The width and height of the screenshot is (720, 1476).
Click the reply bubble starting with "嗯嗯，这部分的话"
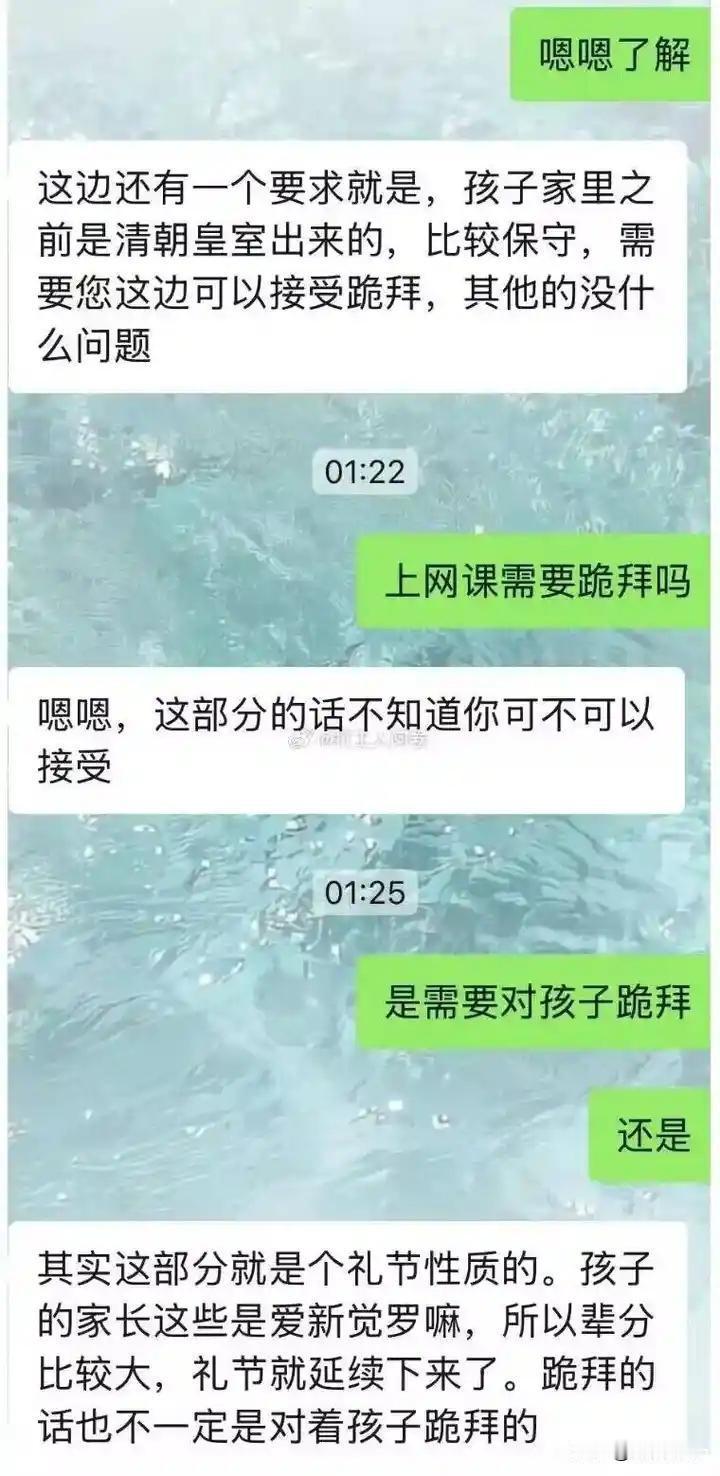pyautogui.click(x=350, y=735)
